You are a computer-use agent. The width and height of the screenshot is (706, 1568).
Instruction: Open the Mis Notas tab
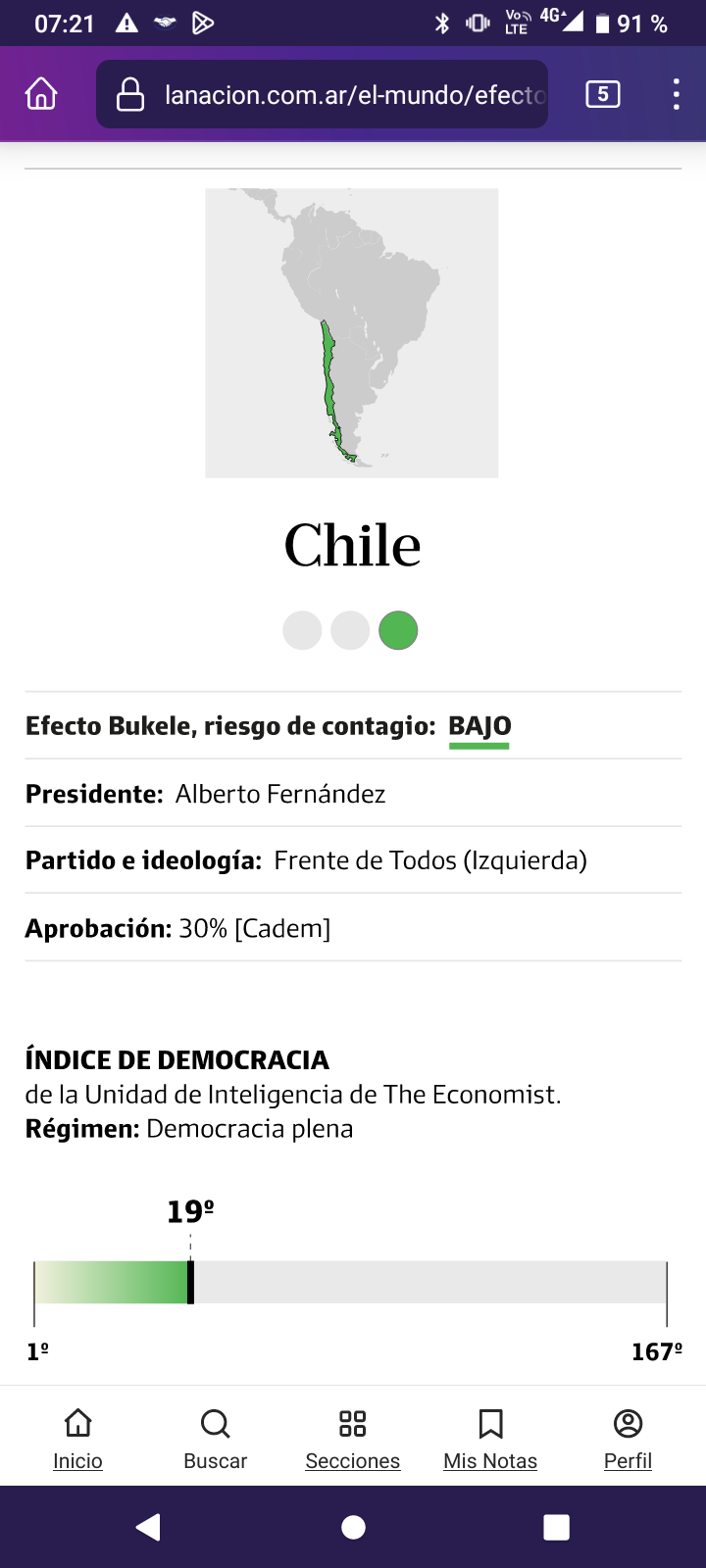[490, 1440]
